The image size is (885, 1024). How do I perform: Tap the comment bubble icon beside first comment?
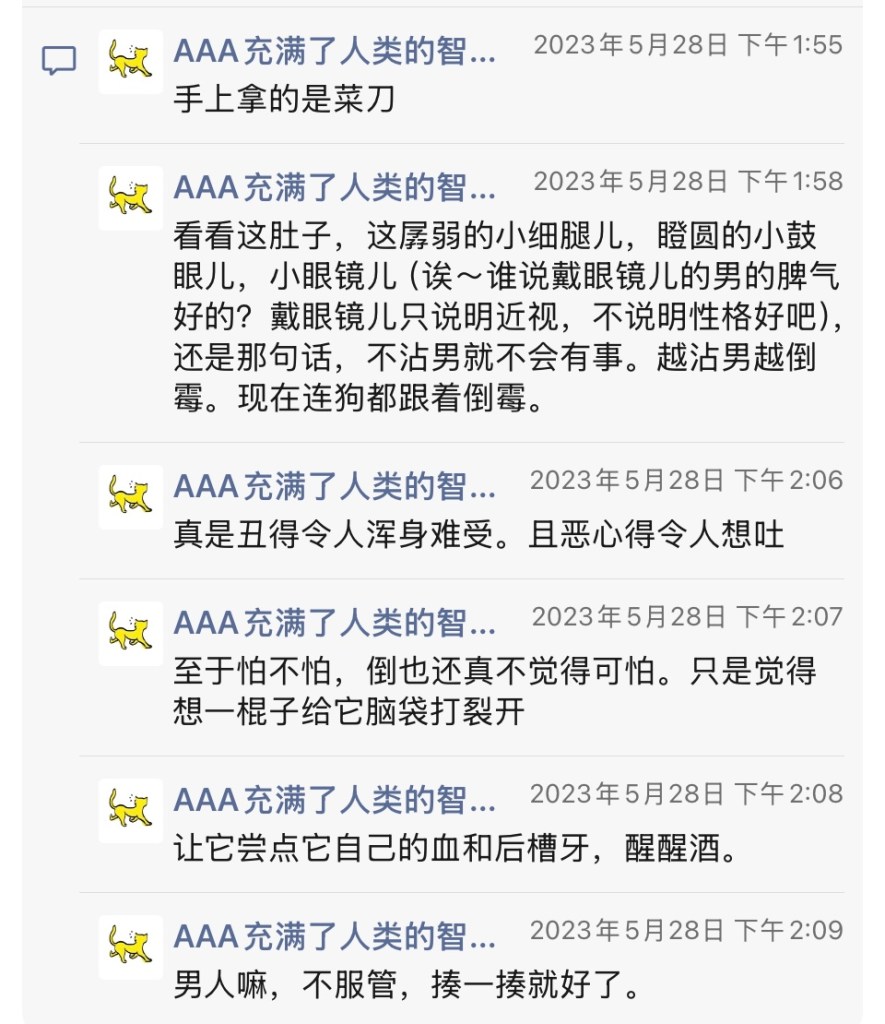[59, 61]
